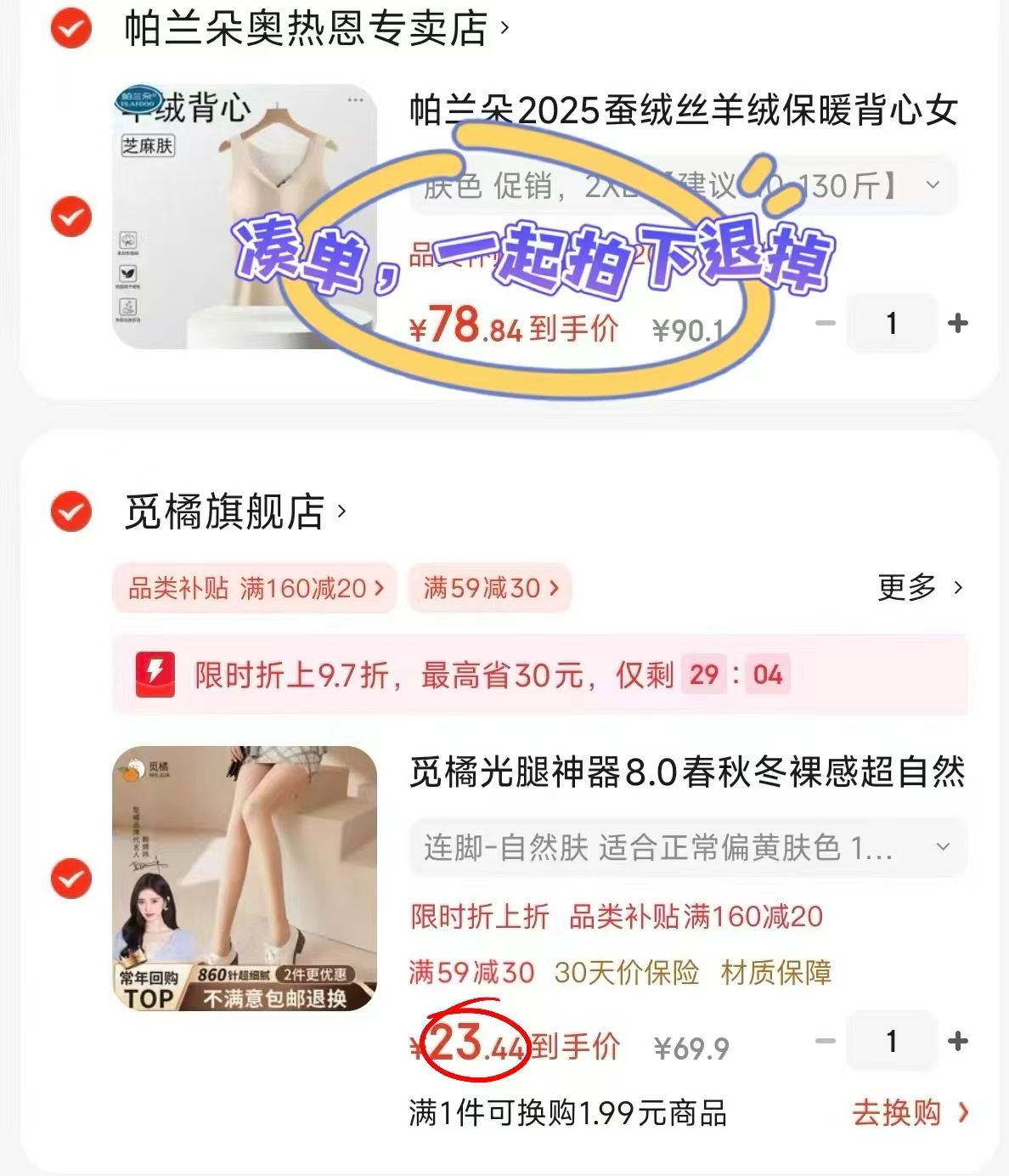Screen dimensions: 1009x1176
Task: Uncheck the 保暖背心 item checkbox
Action: click(x=70, y=215)
